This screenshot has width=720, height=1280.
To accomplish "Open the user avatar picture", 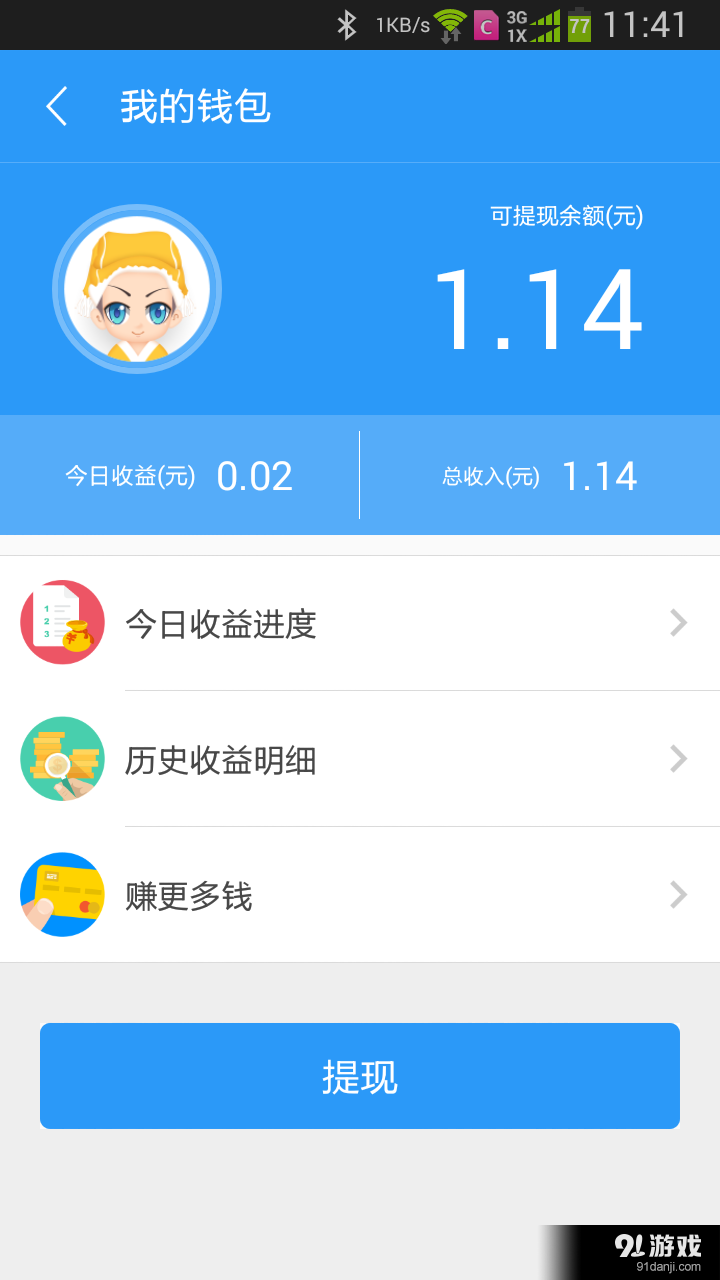I will [137, 288].
